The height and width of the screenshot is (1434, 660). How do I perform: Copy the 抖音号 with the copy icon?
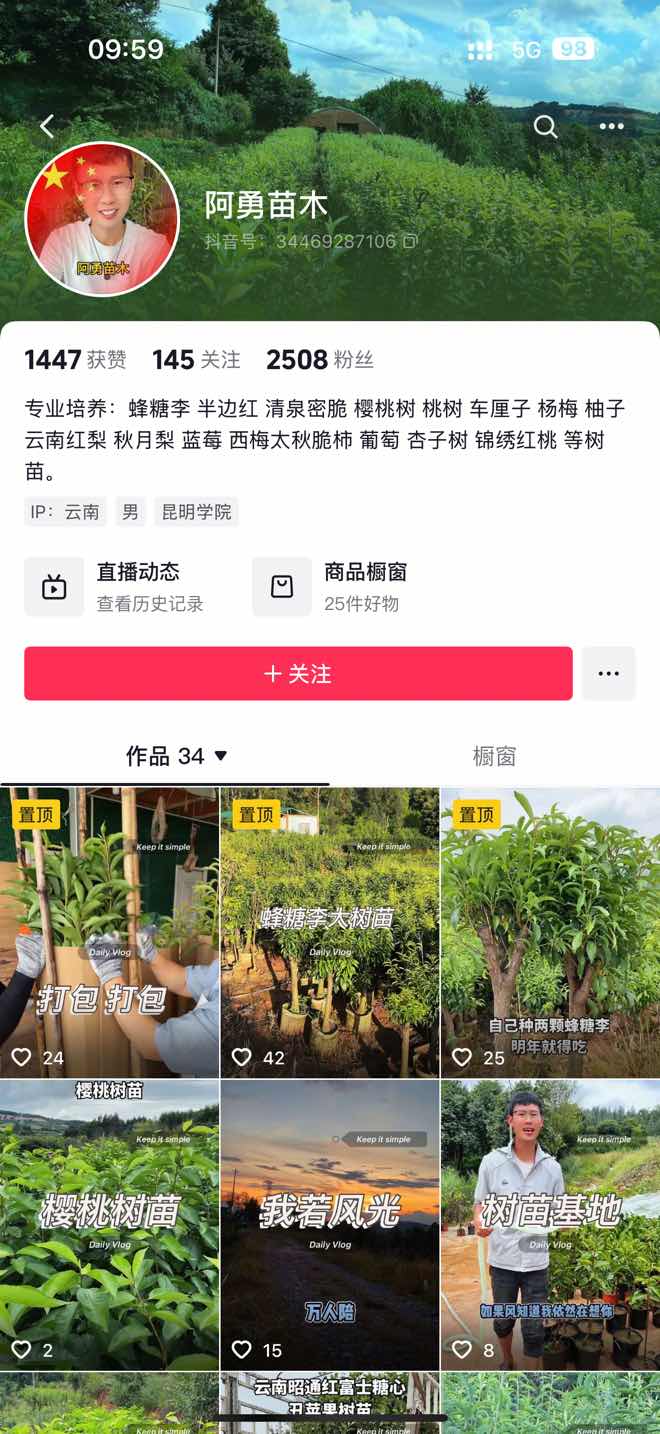pos(410,241)
